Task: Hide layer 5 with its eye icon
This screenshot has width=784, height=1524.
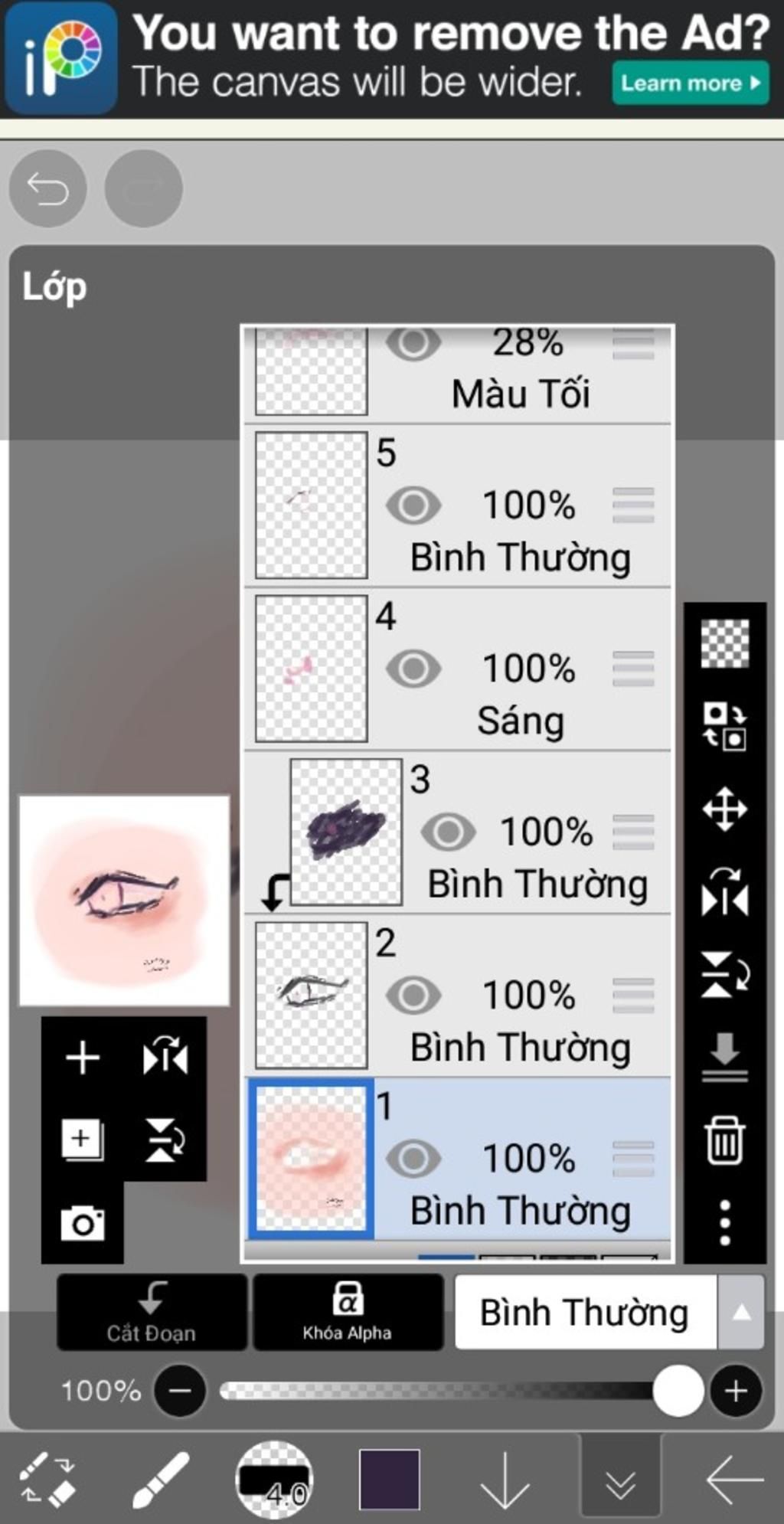Action: tap(413, 505)
